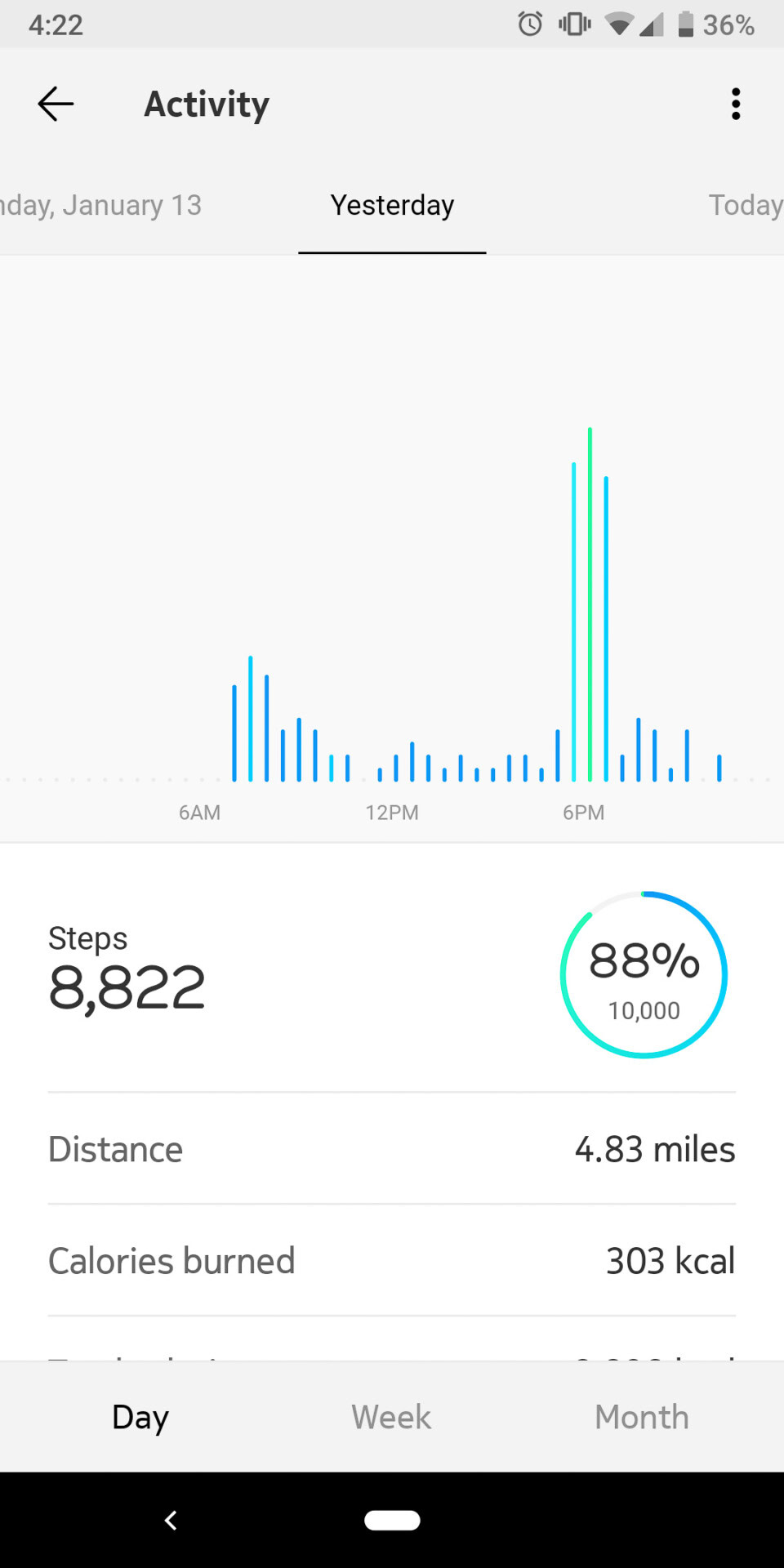This screenshot has height=1568, width=784.
Task: Open the Month view
Action: (x=642, y=1417)
